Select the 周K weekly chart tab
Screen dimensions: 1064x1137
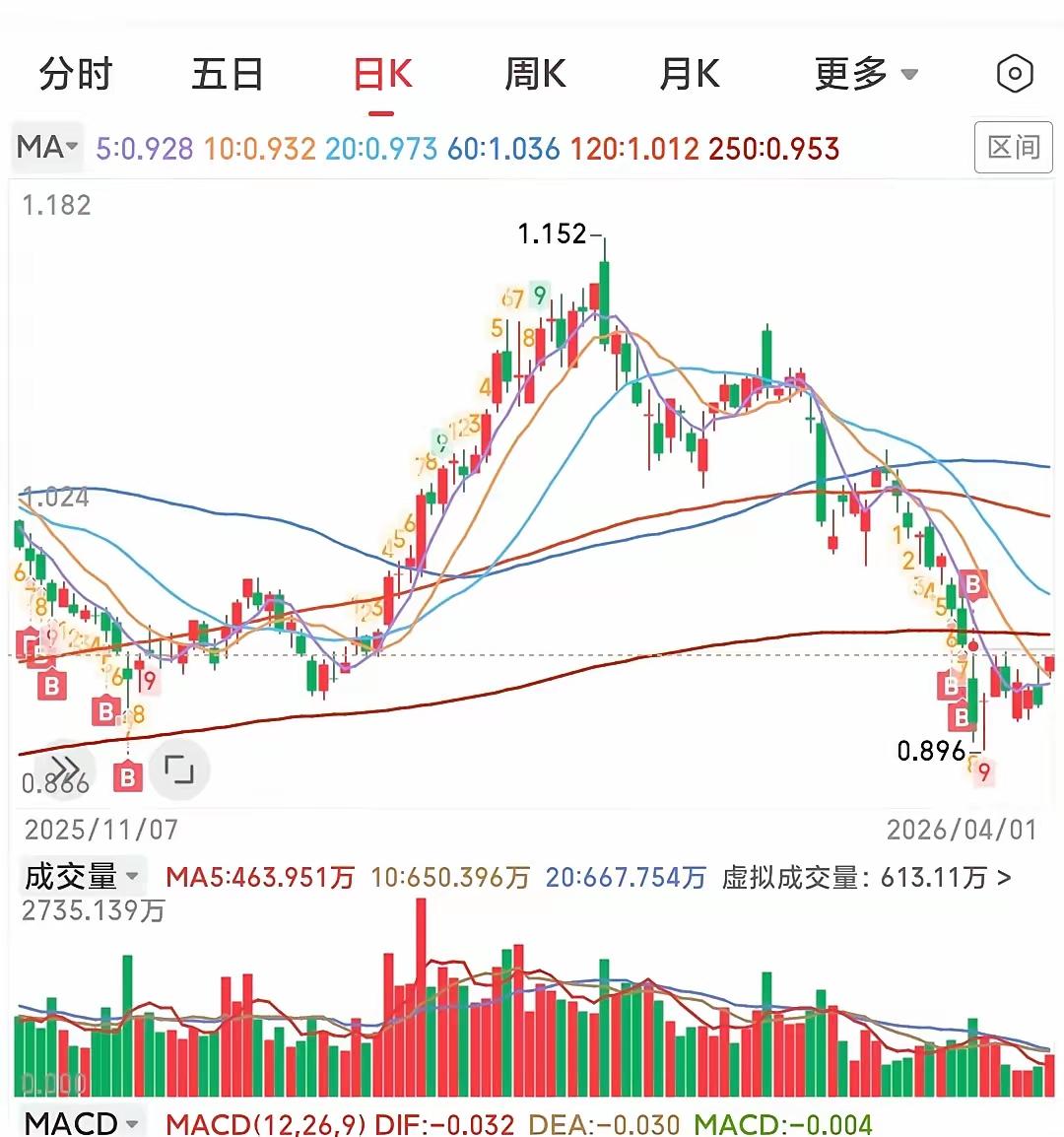[x=535, y=74]
